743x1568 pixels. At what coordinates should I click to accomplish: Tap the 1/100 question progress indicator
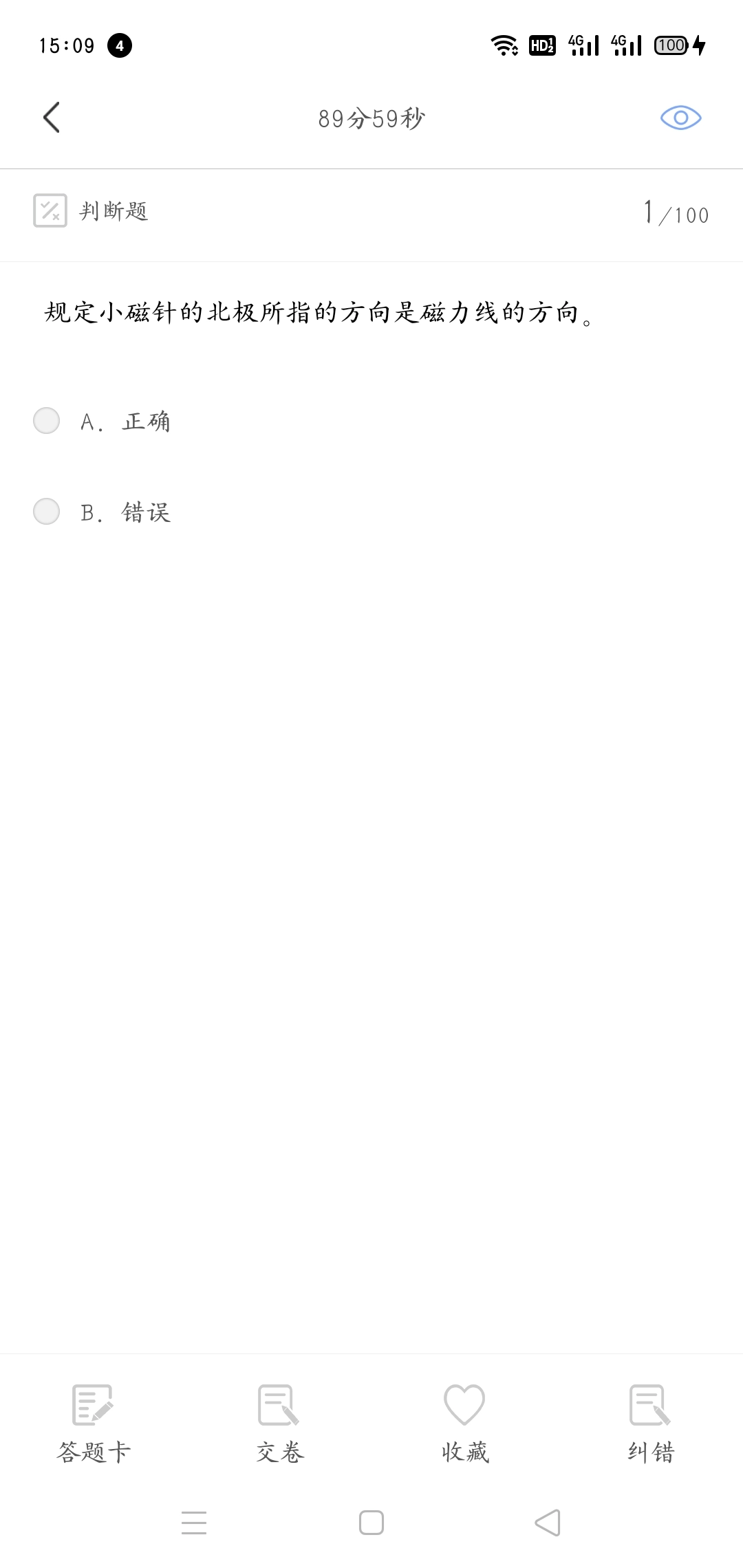click(676, 213)
